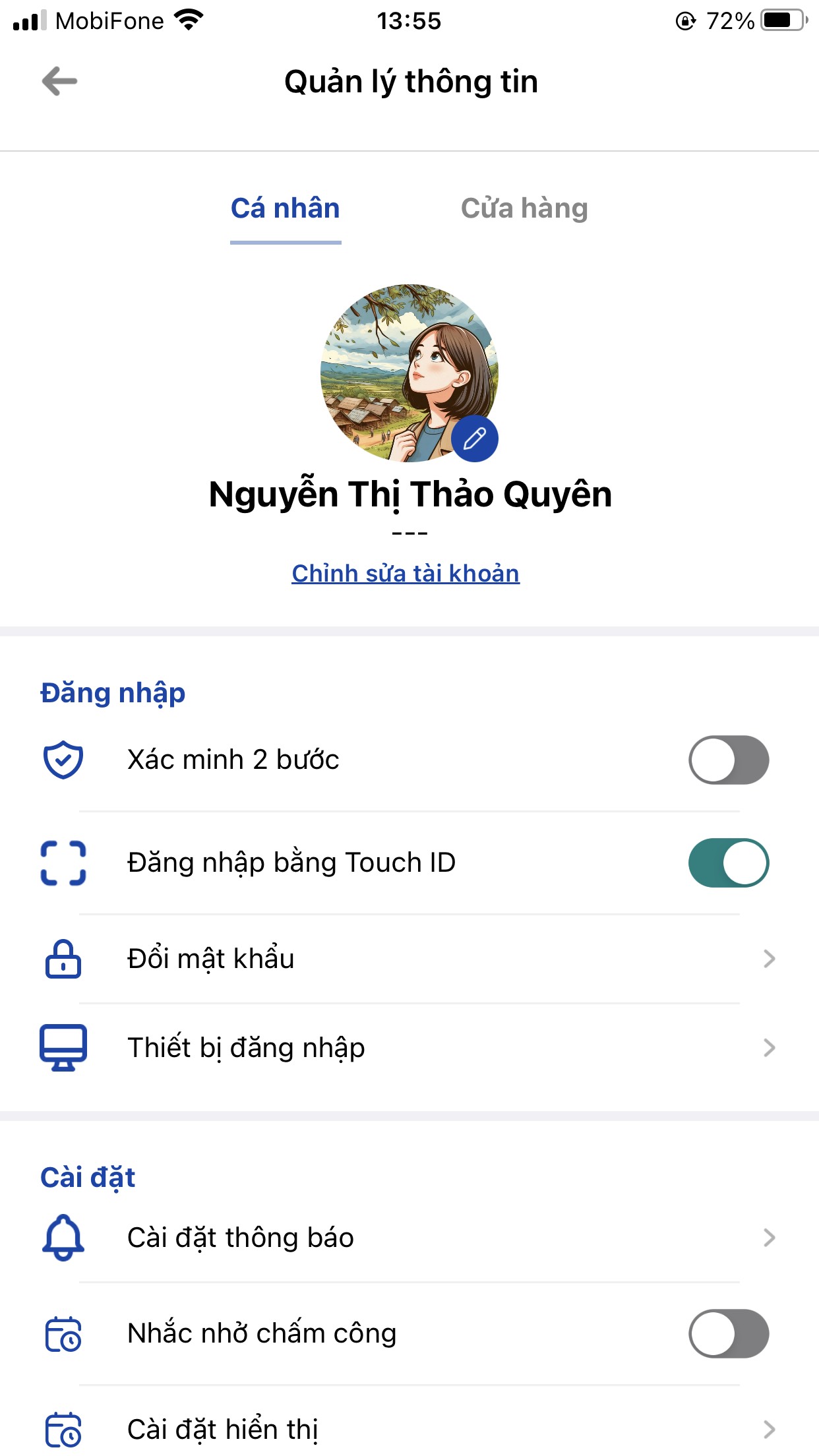Viewport: 819px width, 1456px height.
Task: Select the Cá nhân tab
Action: coord(285,208)
